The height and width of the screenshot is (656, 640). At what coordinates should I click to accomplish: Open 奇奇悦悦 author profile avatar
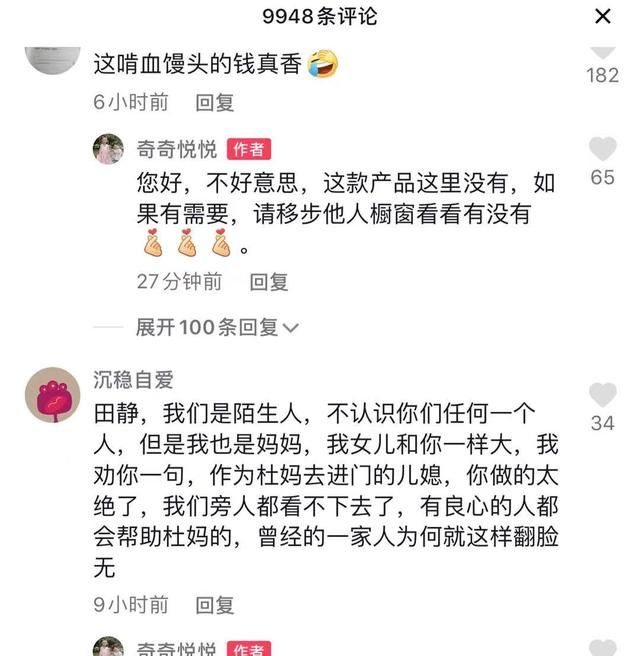click(108, 149)
